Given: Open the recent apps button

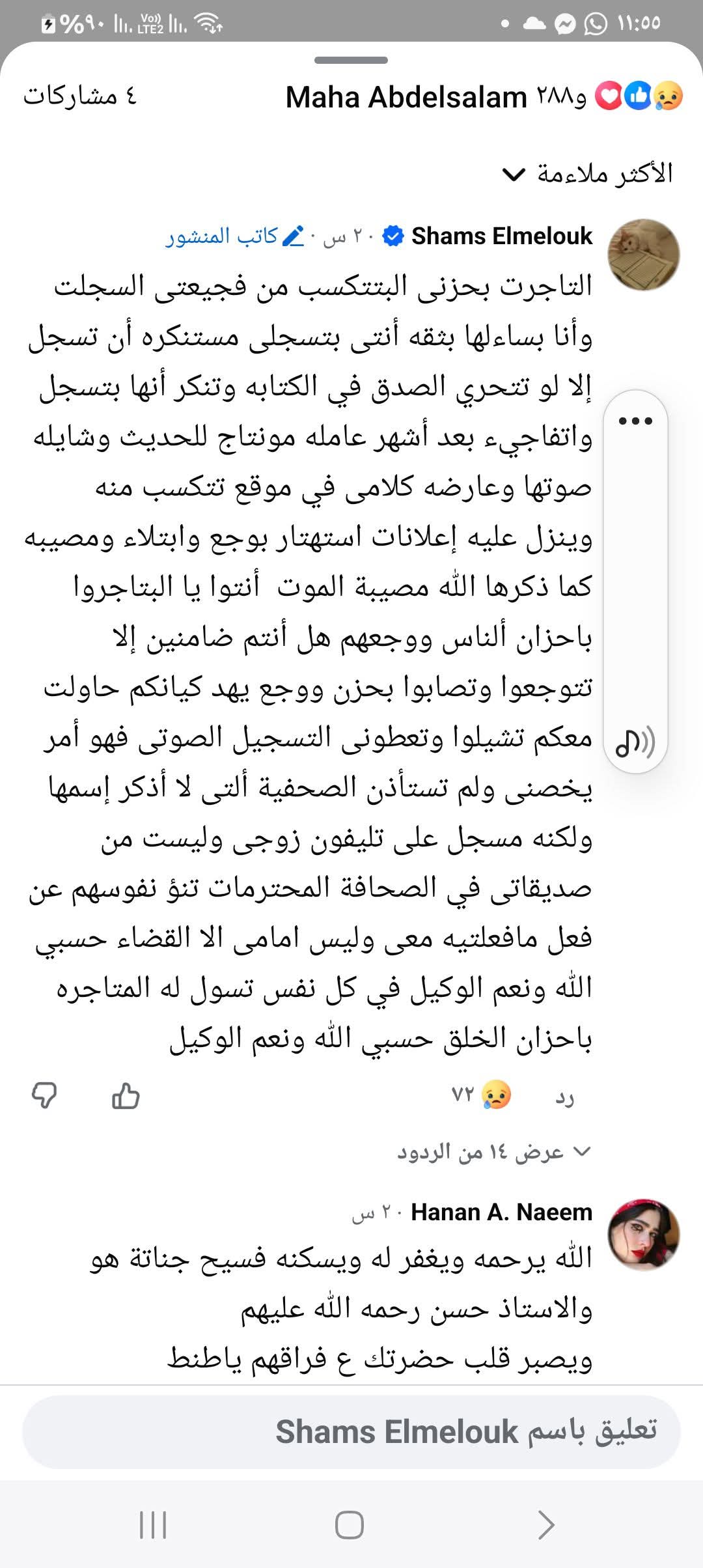Looking at the screenshot, I should [153, 1524].
